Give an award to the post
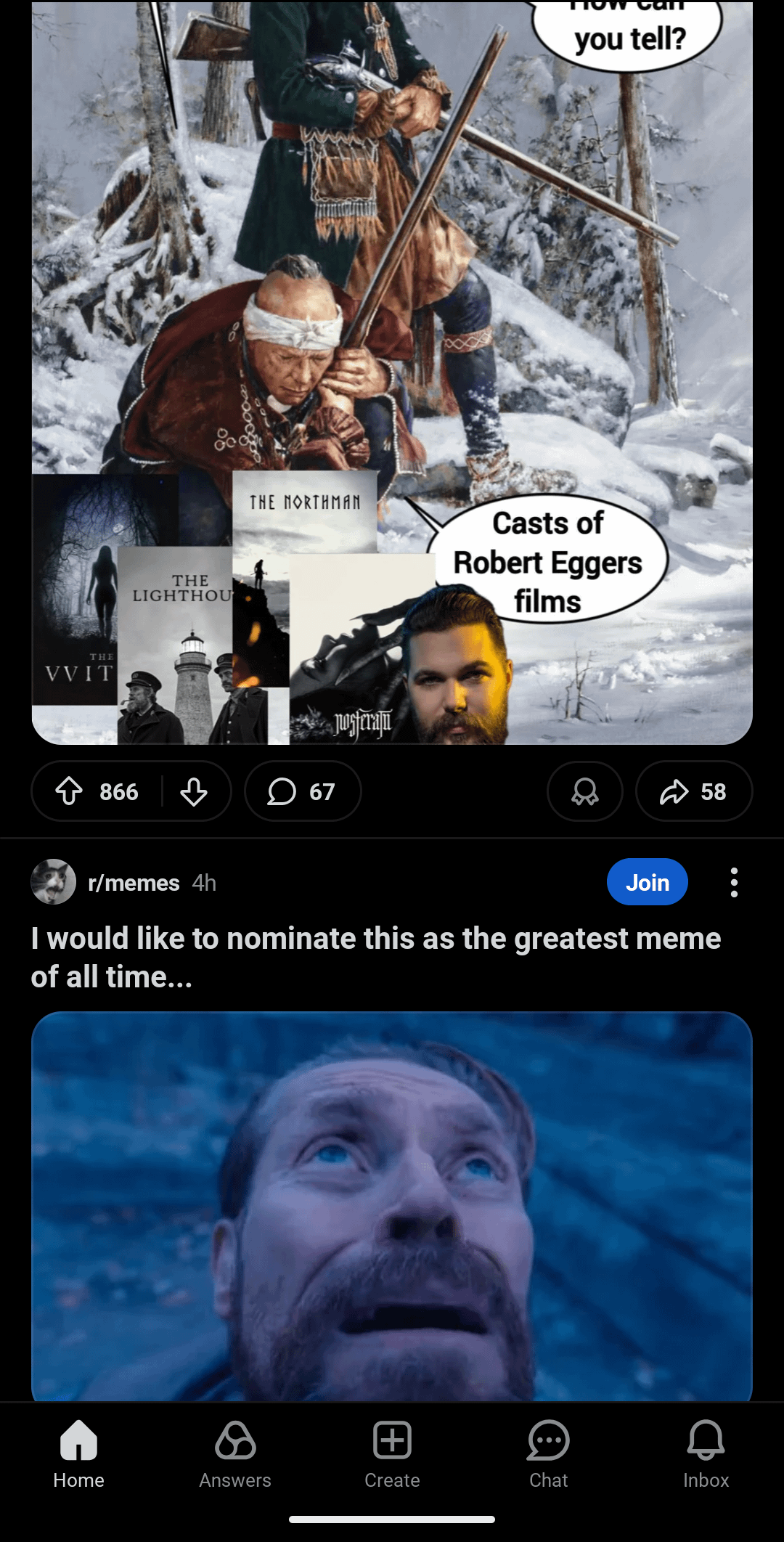Screen dimensions: 784x1542 (584, 791)
